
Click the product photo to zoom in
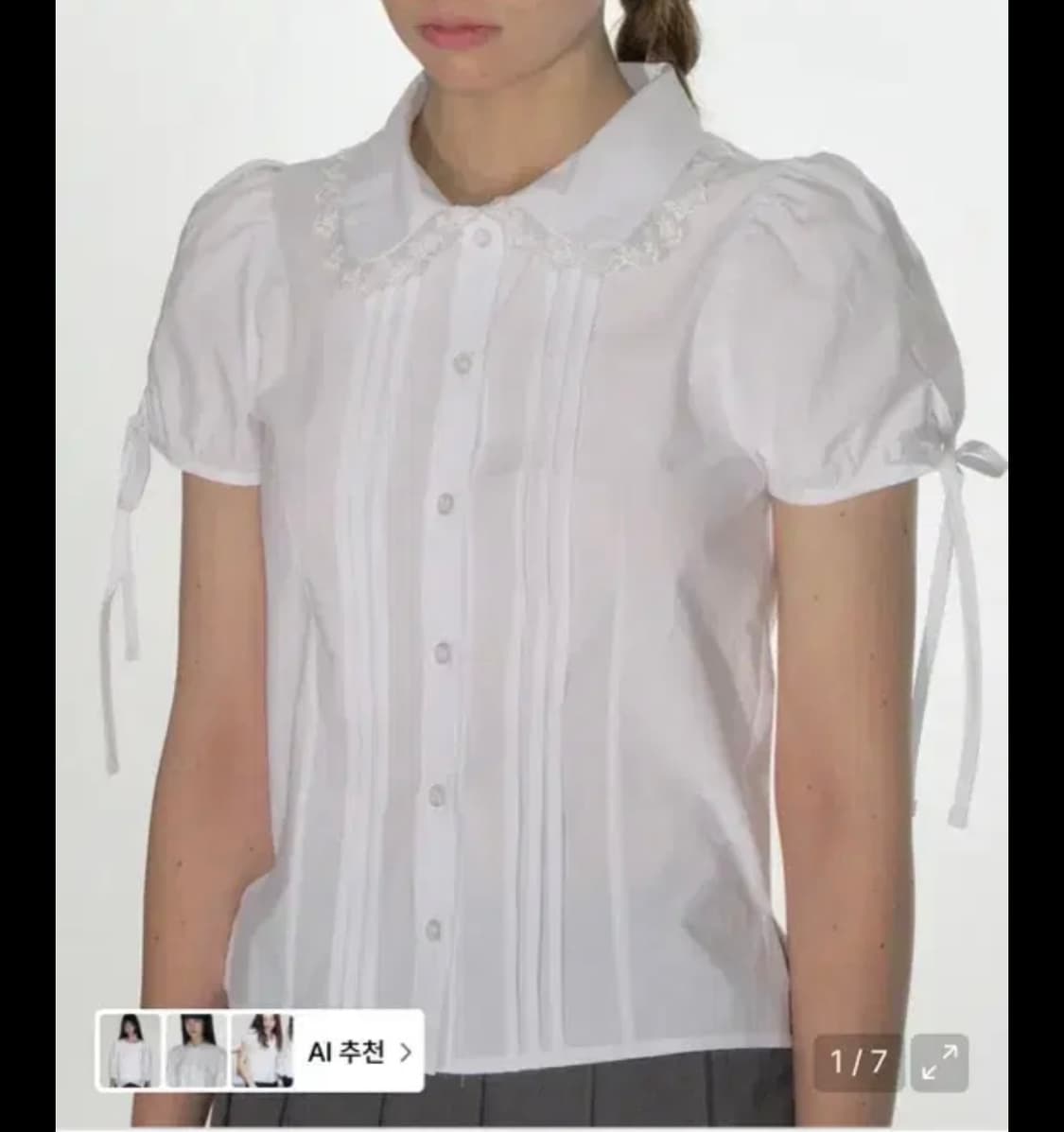pos(530,520)
